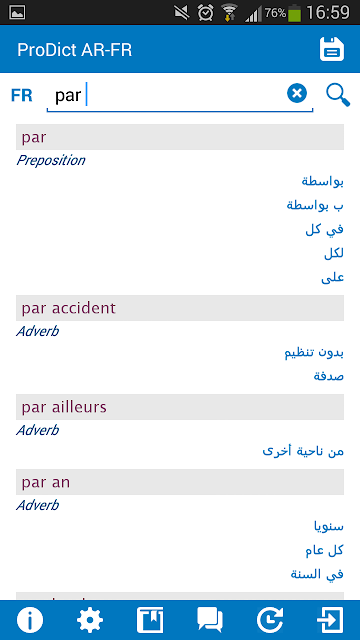The width and height of the screenshot is (360, 640).
Task: Open the "par accident" entry
Action: pyautogui.click(x=180, y=308)
